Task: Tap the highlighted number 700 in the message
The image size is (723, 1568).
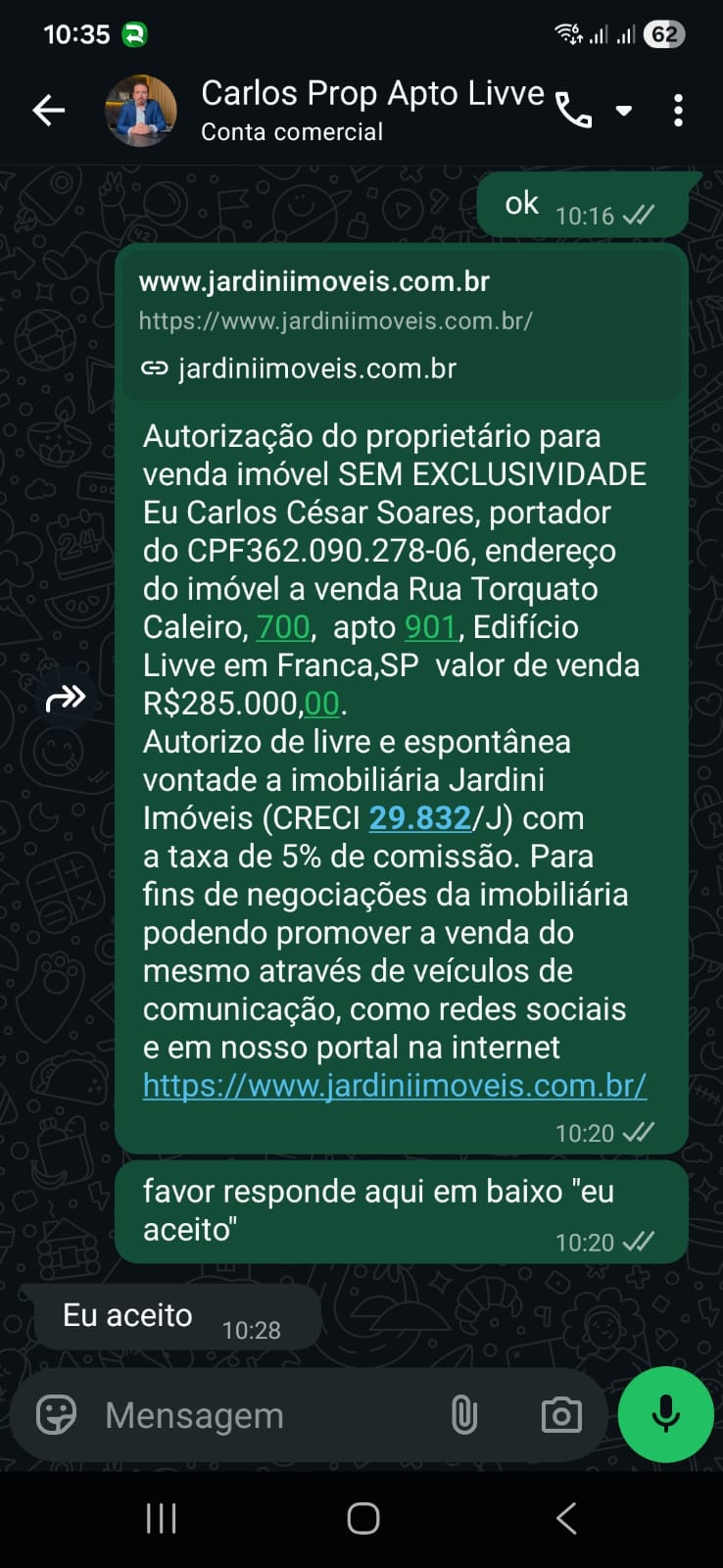Action: [x=282, y=627]
